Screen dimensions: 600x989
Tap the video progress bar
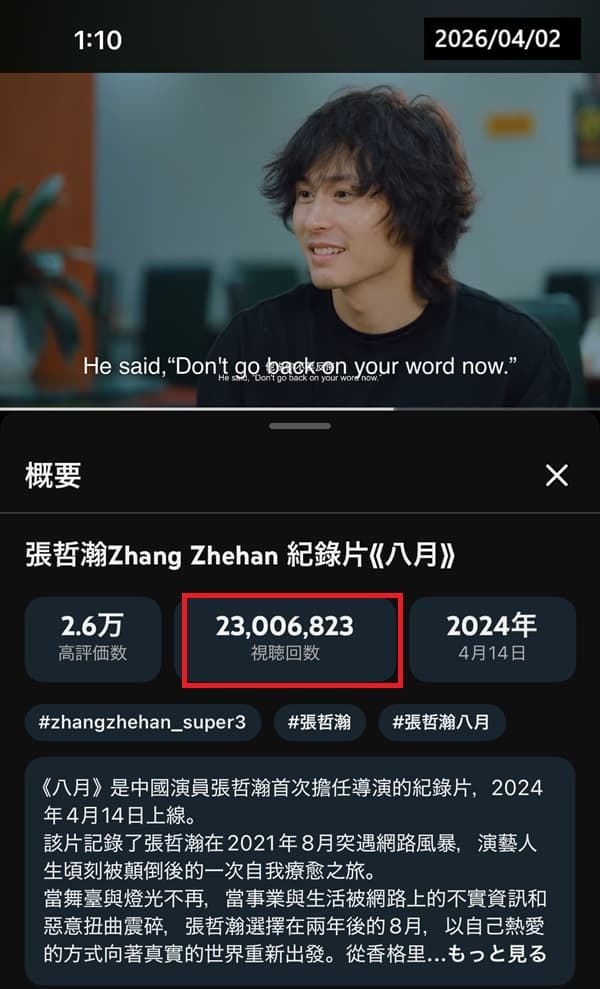point(300,408)
